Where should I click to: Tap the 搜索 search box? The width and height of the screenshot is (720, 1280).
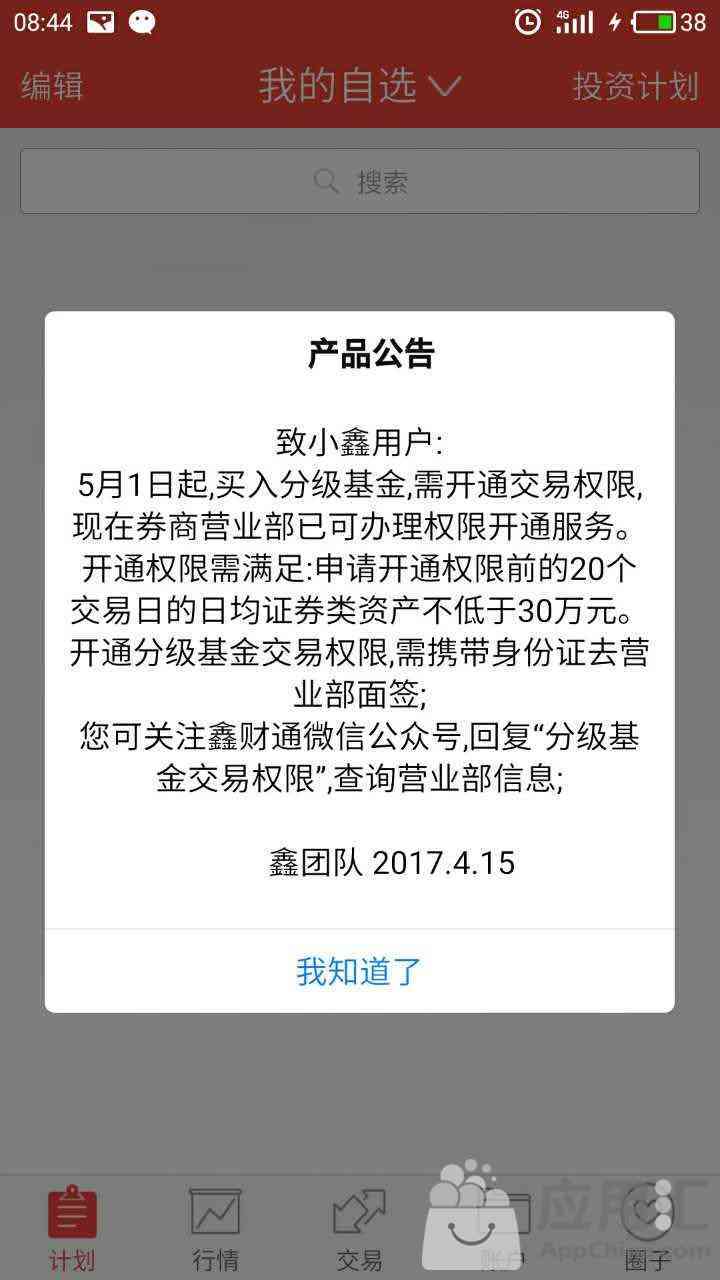click(360, 181)
